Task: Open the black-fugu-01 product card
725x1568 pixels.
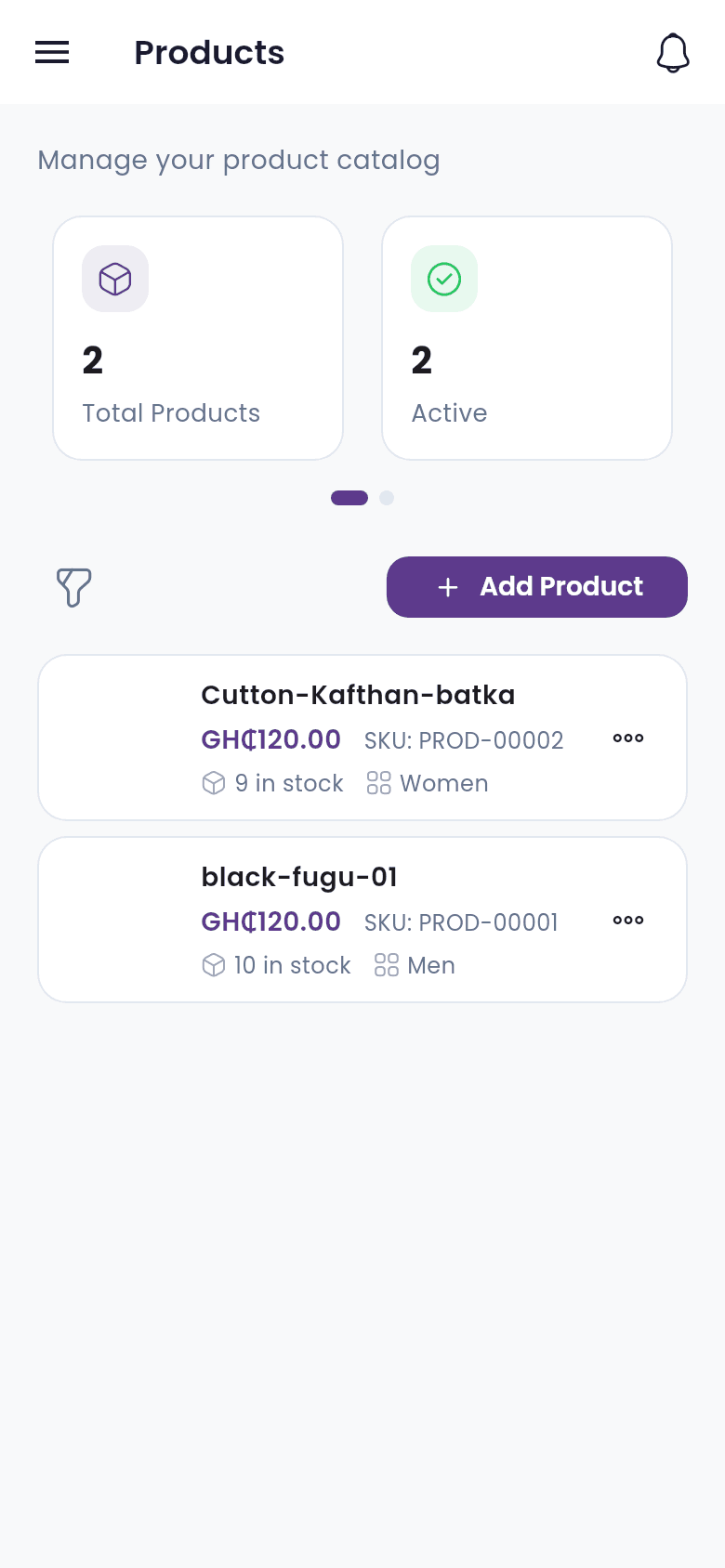Action: pos(362,920)
